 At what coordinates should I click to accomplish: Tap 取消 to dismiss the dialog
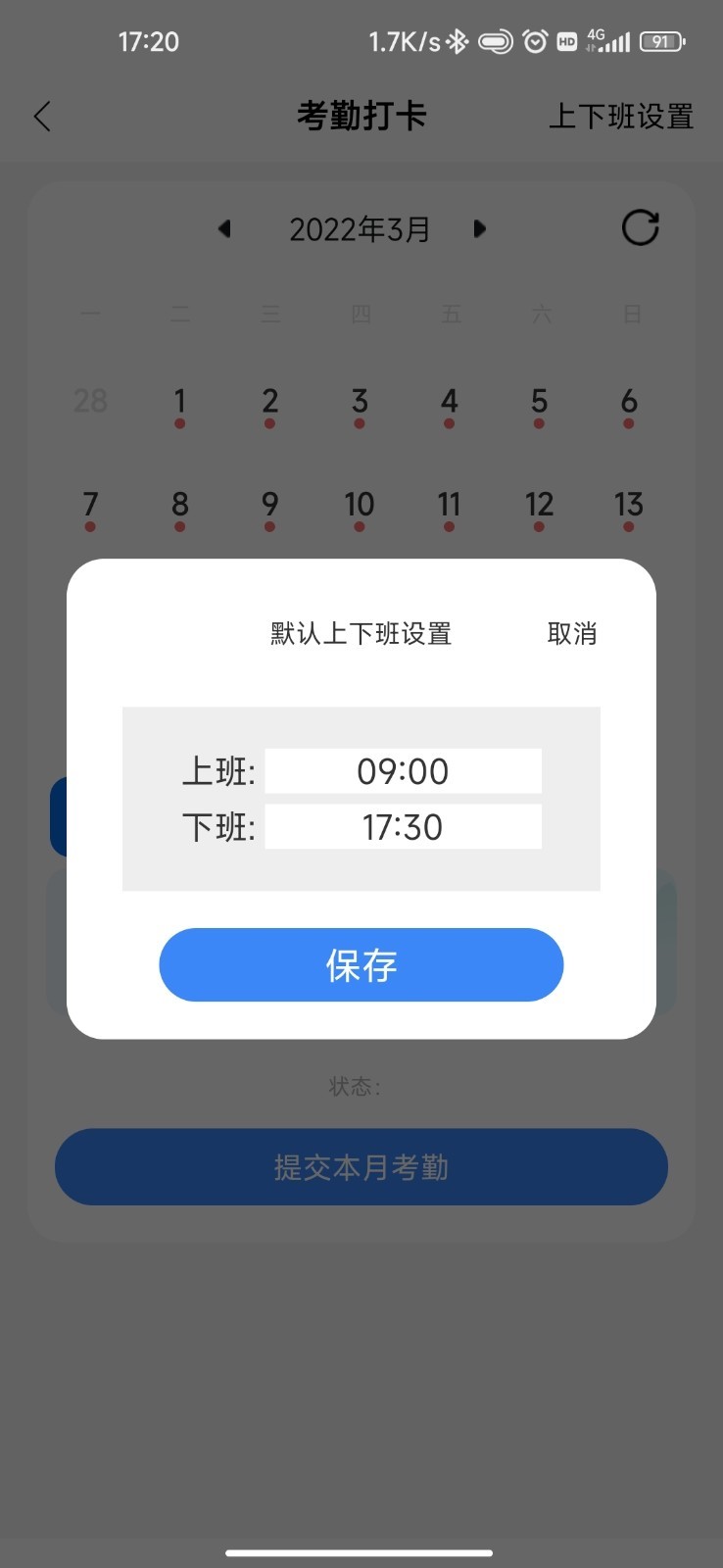tap(572, 633)
